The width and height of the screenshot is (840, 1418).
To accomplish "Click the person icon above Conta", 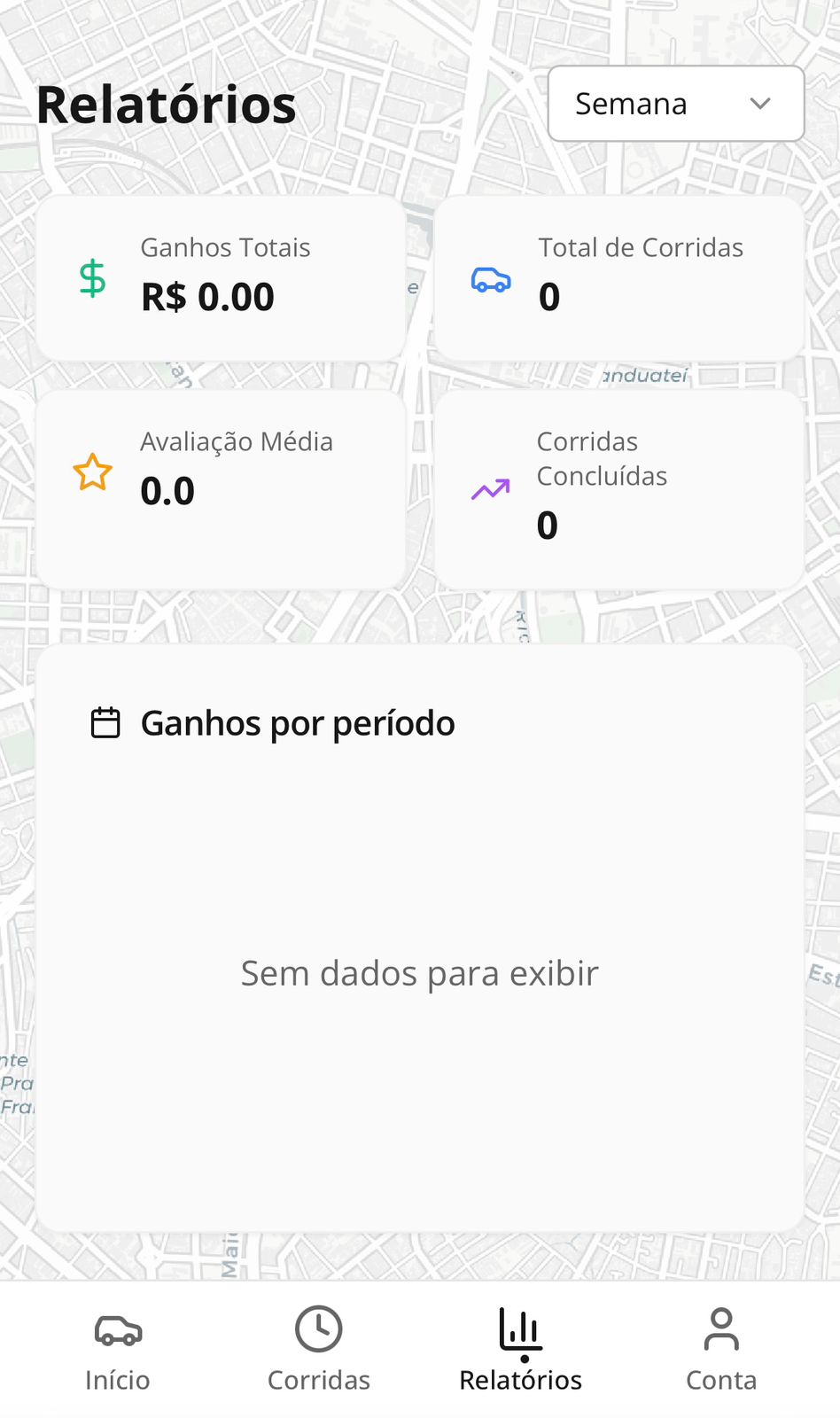I will click(x=721, y=1327).
